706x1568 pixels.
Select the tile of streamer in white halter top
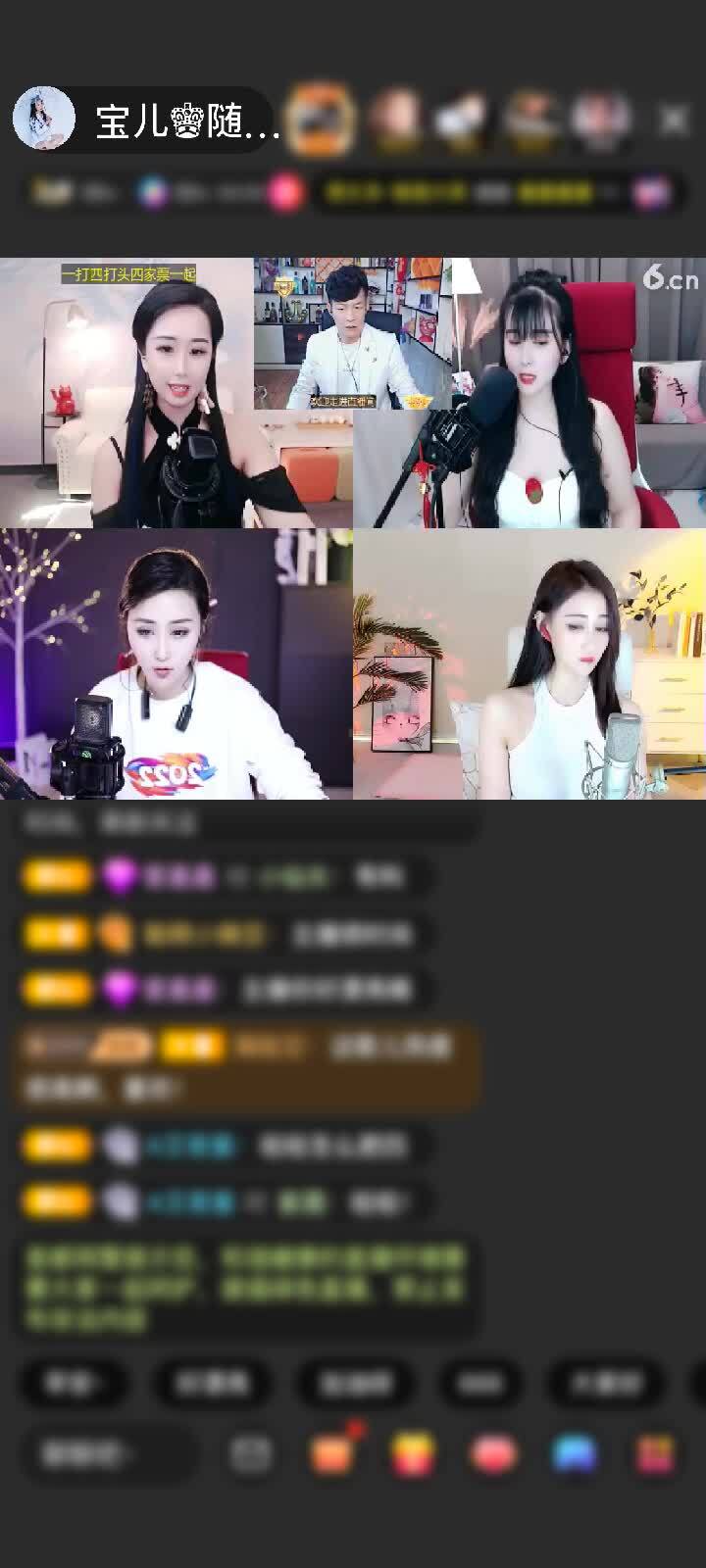click(x=529, y=664)
